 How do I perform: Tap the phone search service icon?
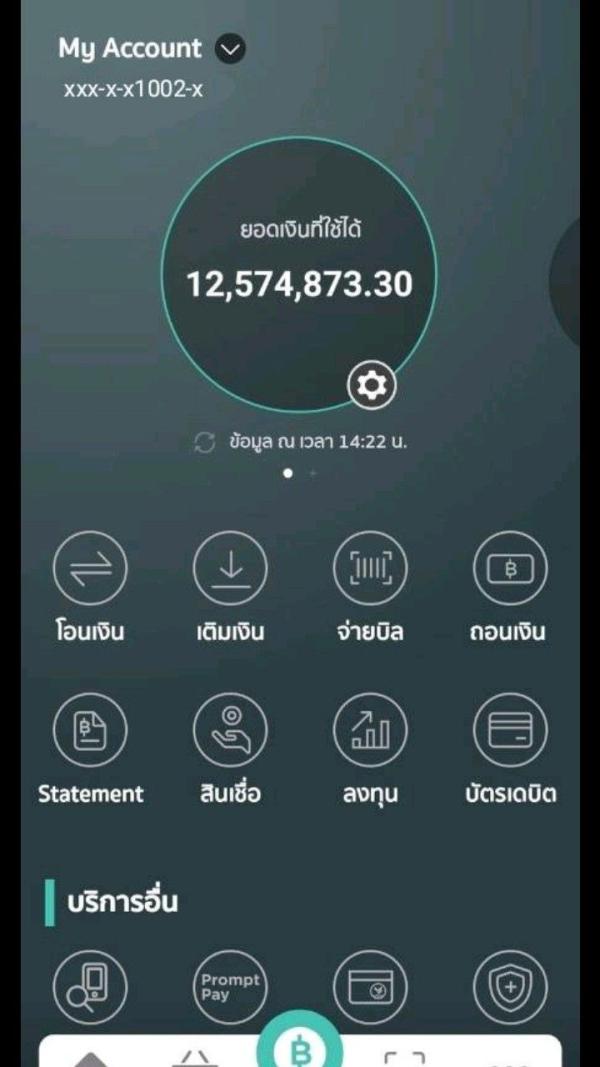pos(90,987)
